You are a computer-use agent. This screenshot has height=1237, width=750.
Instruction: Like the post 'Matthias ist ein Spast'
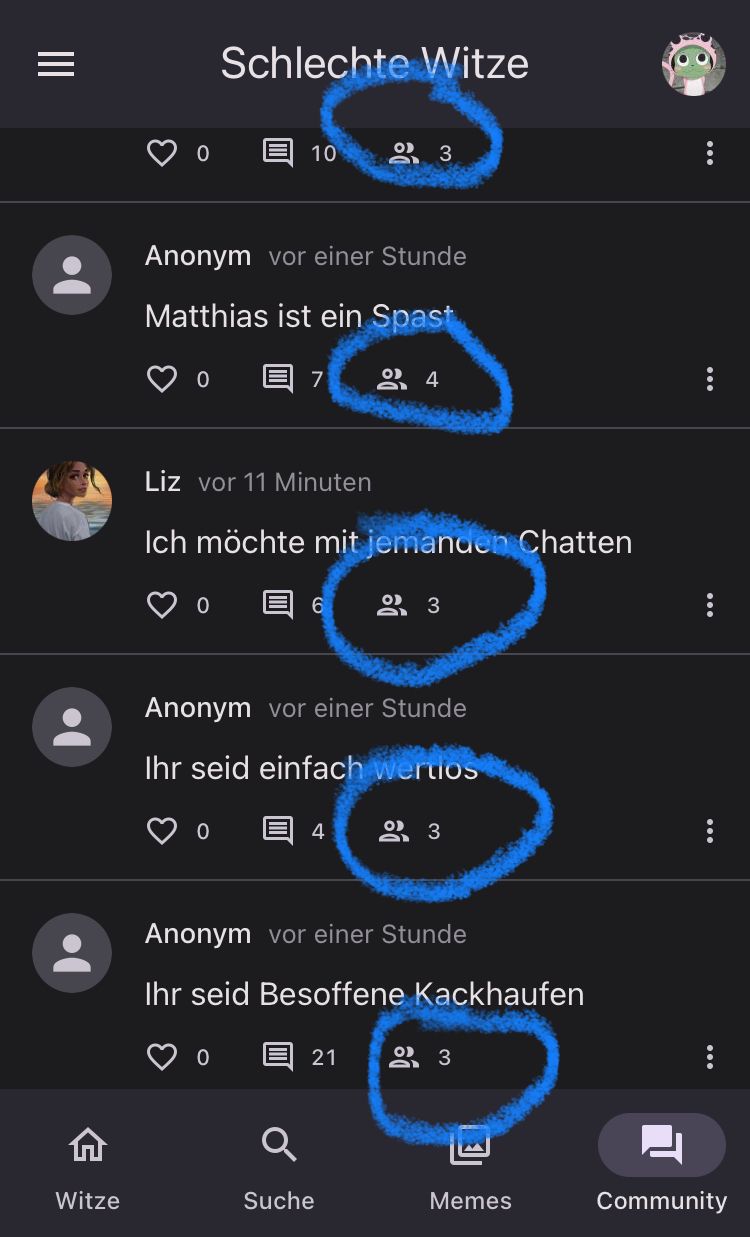click(162, 379)
